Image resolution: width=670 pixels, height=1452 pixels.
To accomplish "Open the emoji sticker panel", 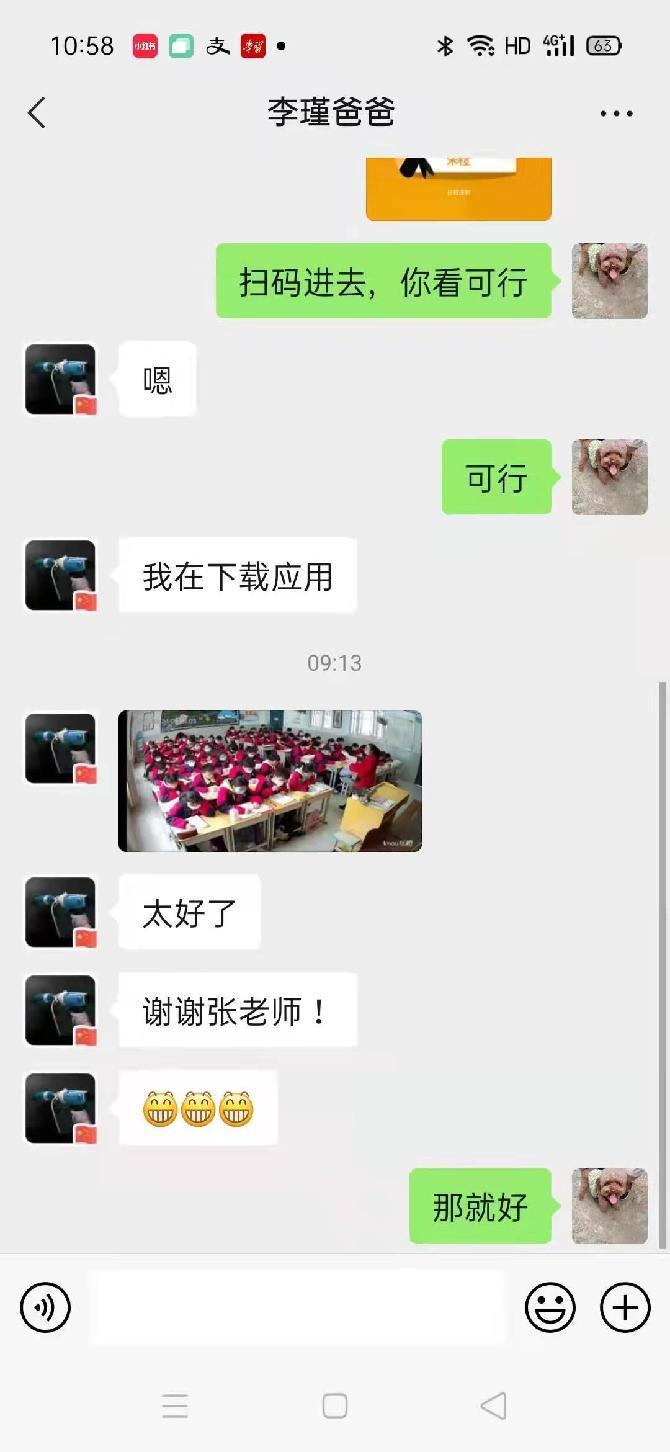I will pyautogui.click(x=550, y=1308).
